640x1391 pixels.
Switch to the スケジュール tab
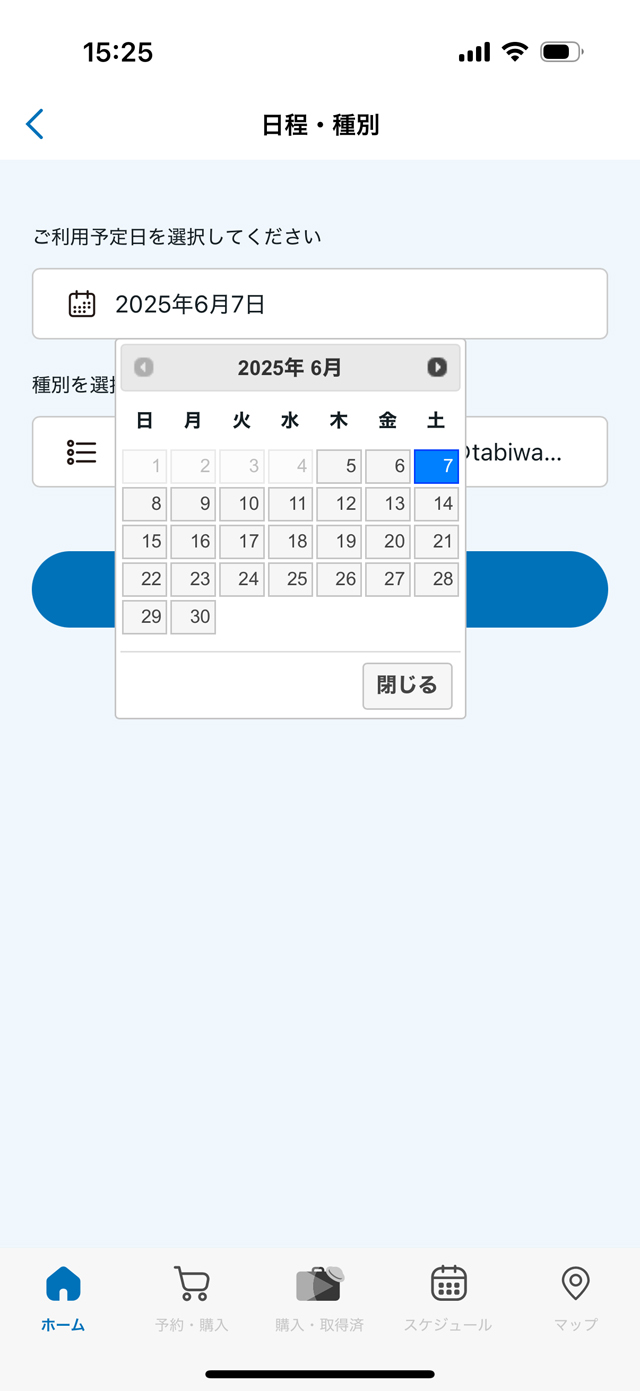coord(448,1298)
